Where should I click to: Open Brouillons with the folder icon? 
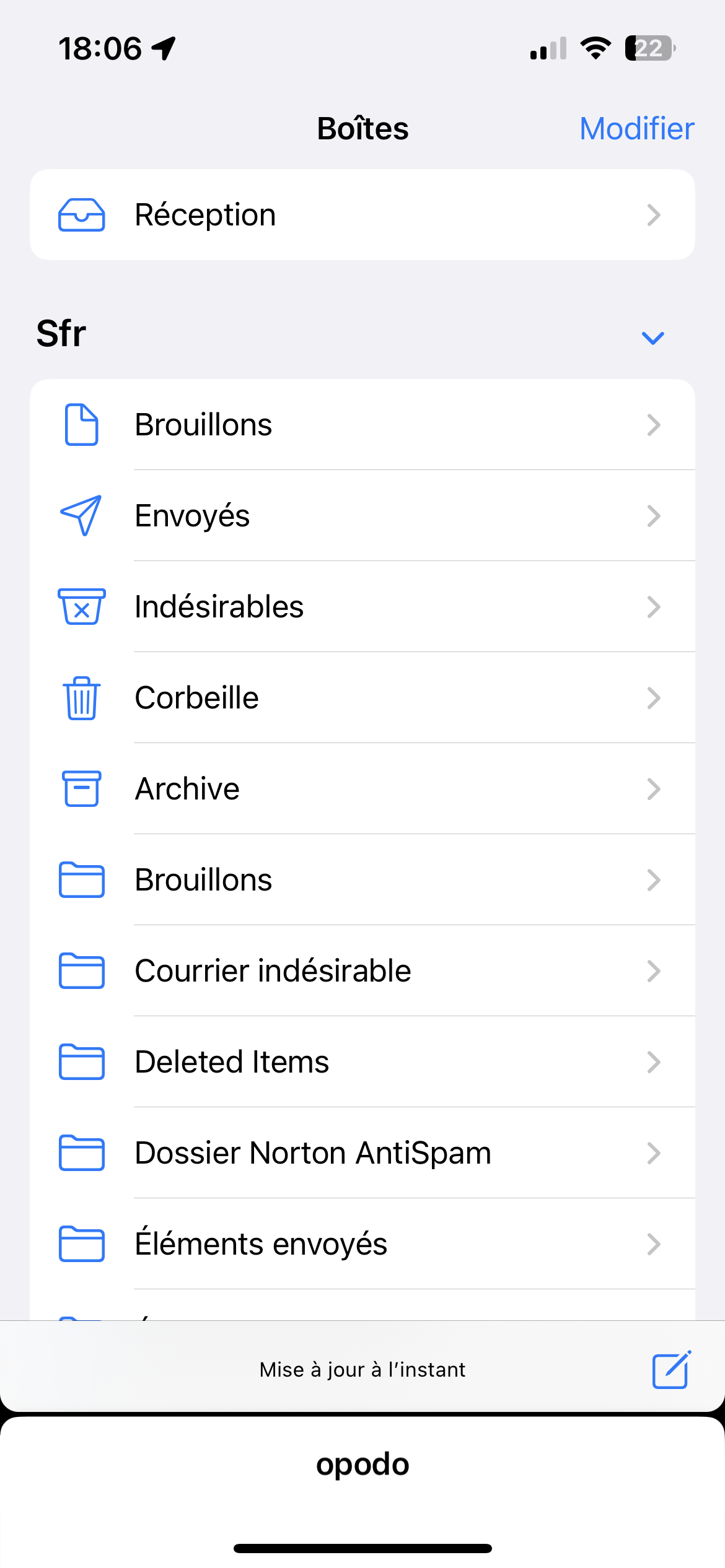(362, 880)
